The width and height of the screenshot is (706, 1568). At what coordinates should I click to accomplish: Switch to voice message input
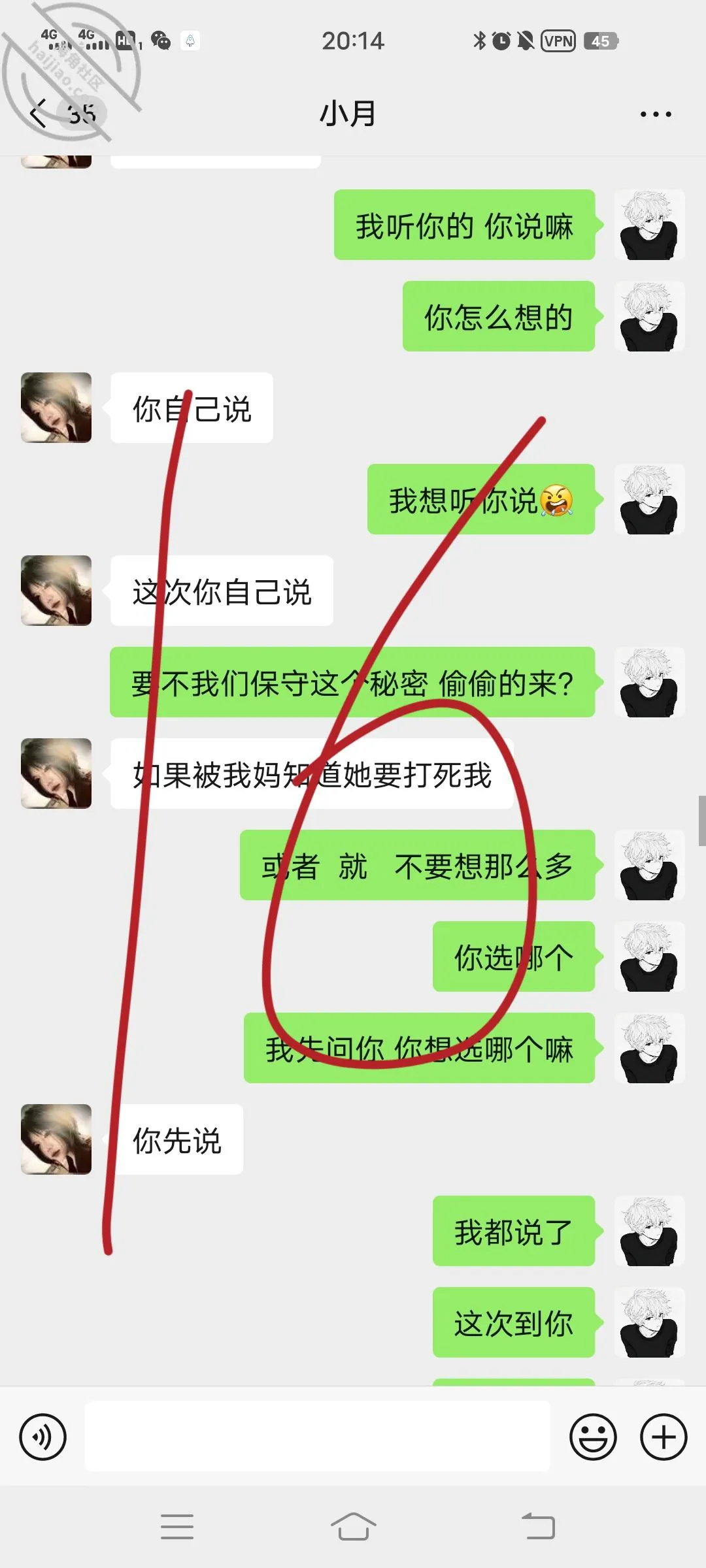(43, 1437)
